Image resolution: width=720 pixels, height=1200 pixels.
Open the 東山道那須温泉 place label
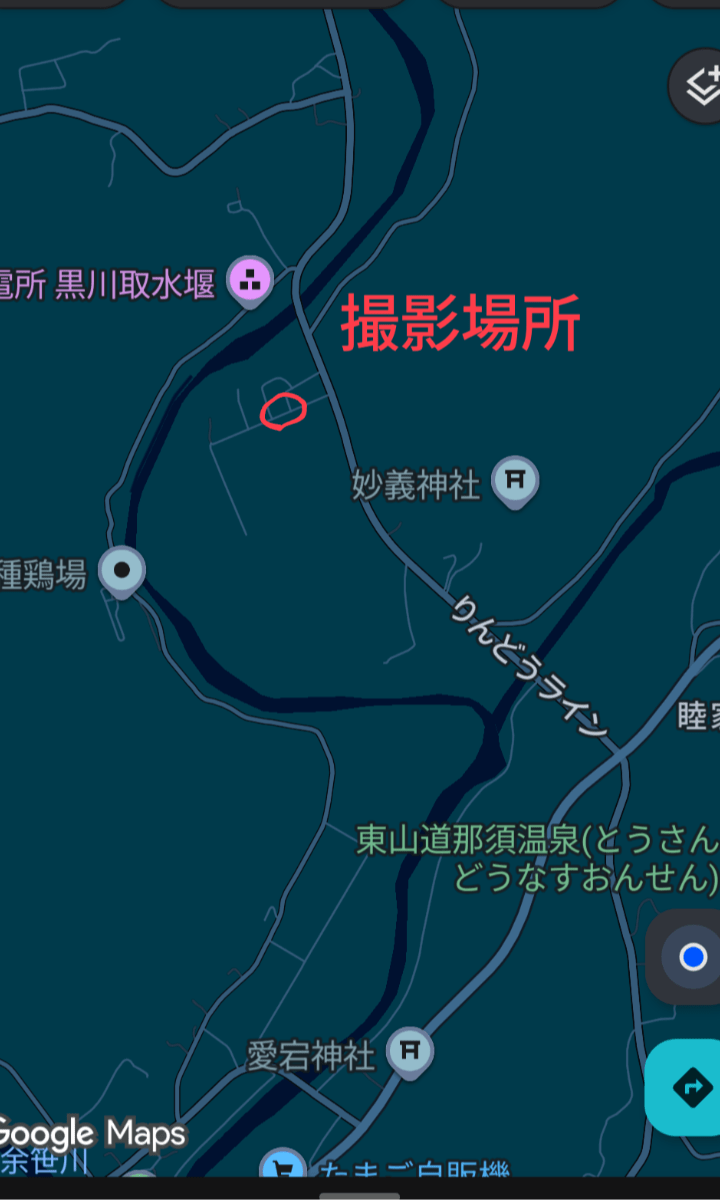tap(537, 858)
